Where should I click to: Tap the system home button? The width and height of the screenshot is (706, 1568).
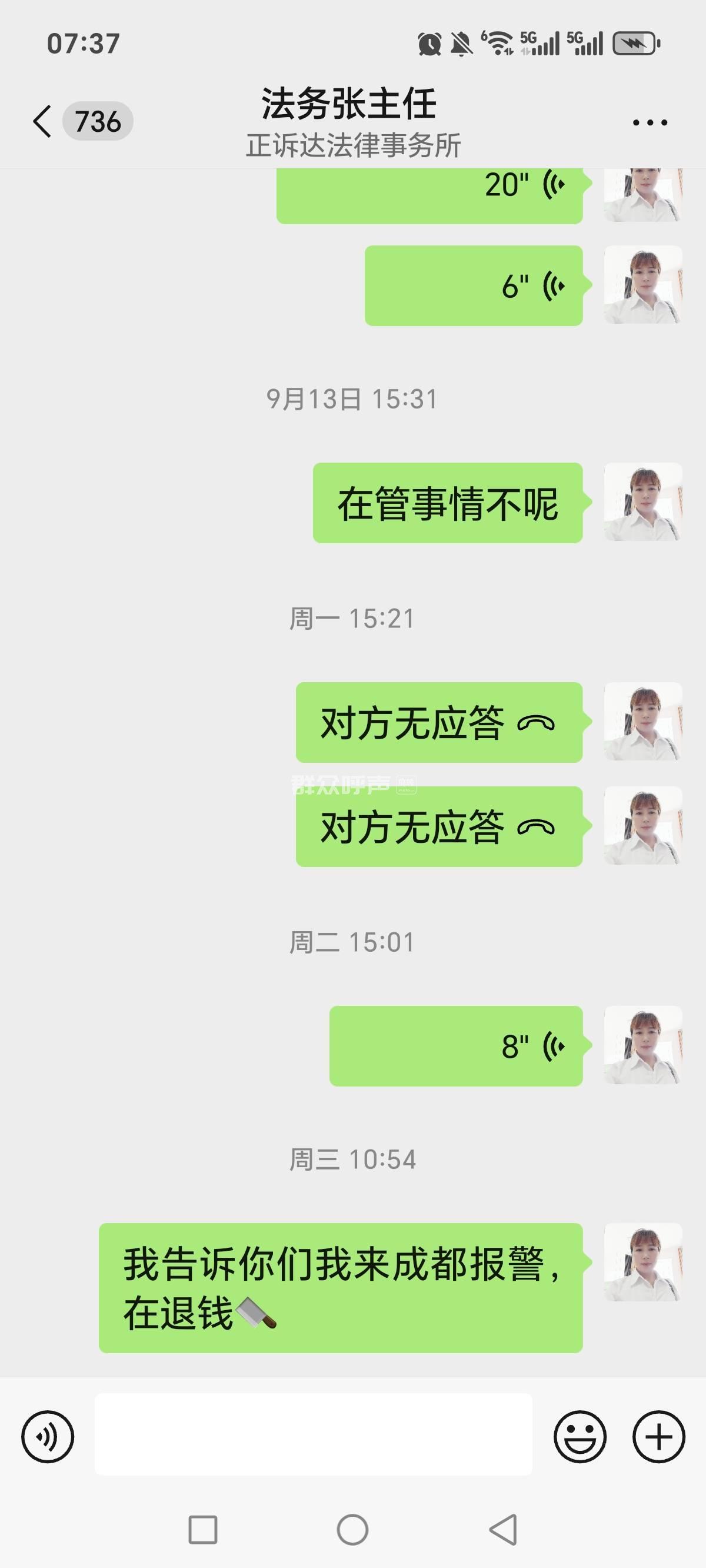coord(352,1530)
